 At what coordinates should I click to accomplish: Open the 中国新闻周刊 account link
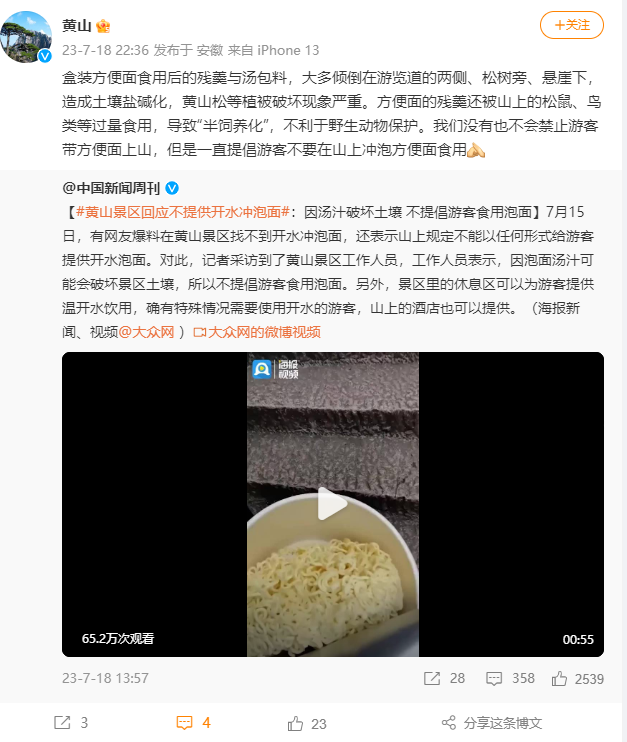point(113,188)
